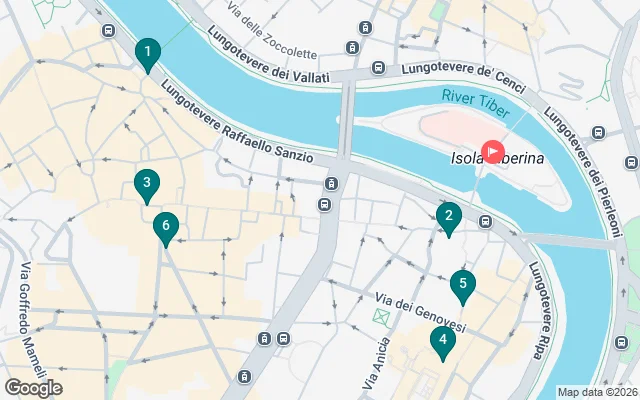This screenshot has height=400, width=640.
Task: Open the Google logo link
Action: pyautogui.click(x=33, y=388)
